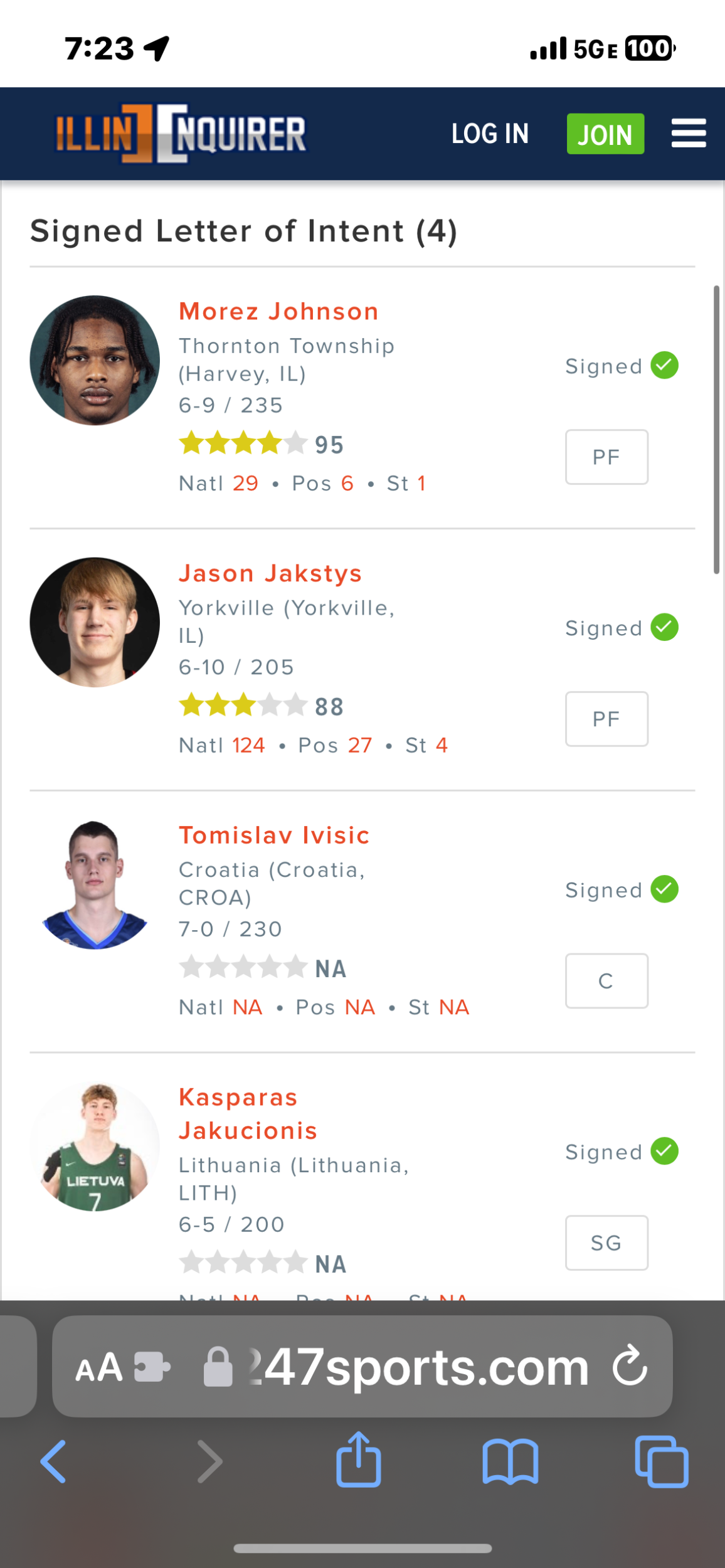Go back to the previous page

coord(53,1461)
